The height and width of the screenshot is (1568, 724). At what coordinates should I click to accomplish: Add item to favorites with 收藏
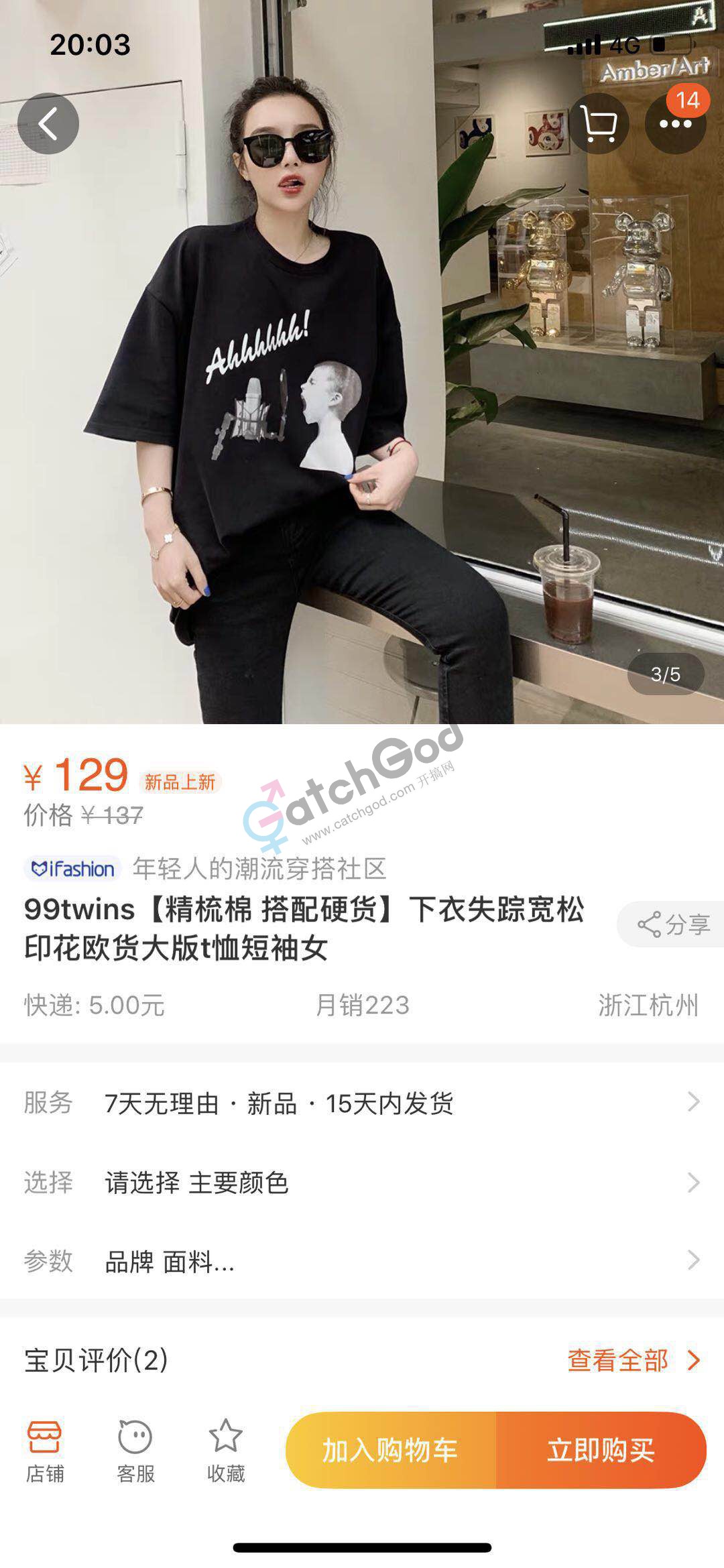coord(226,1451)
